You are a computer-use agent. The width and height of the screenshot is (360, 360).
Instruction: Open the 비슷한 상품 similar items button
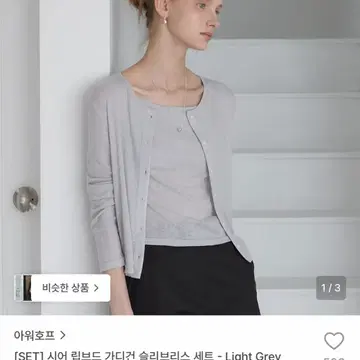click(62, 288)
